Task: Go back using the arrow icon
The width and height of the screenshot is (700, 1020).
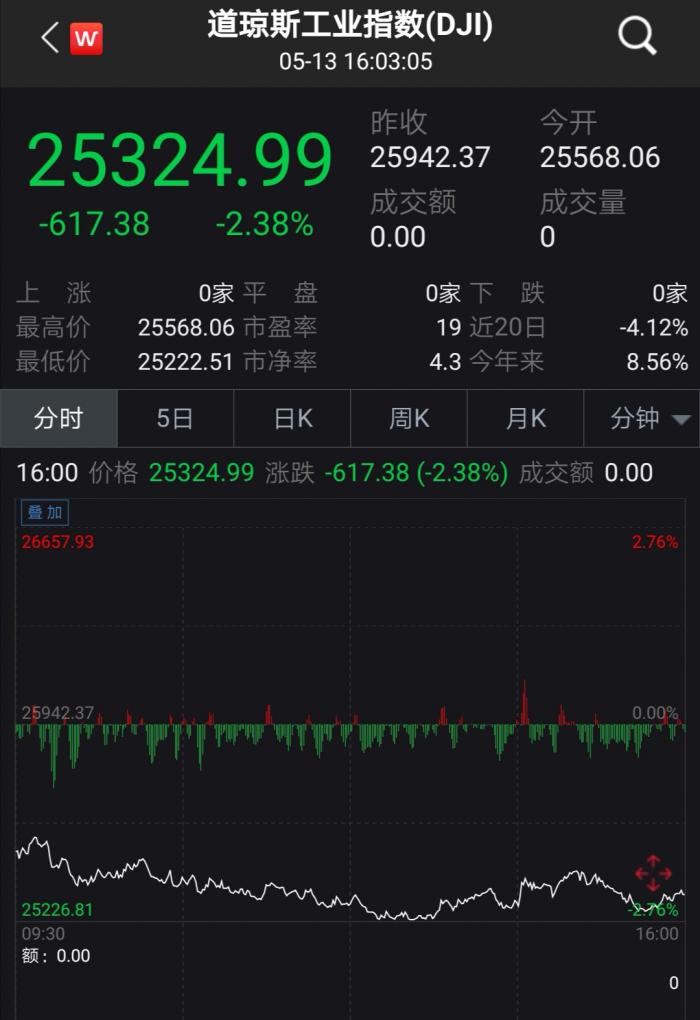Action: 49,38
